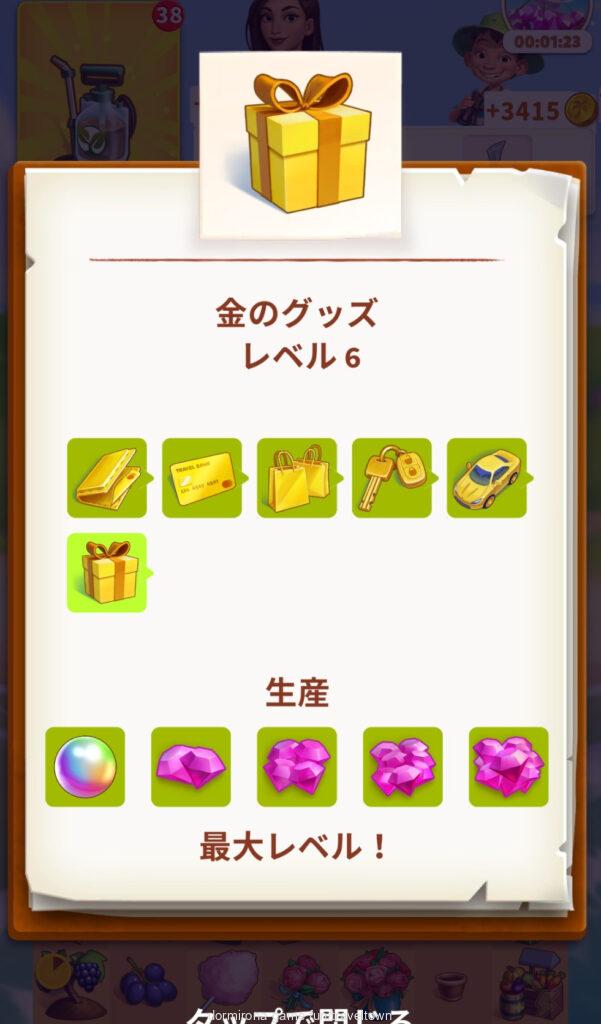Dismiss the dialog via タップで閉じる
The width and height of the screenshot is (601, 1024).
(x=300, y=1012)
